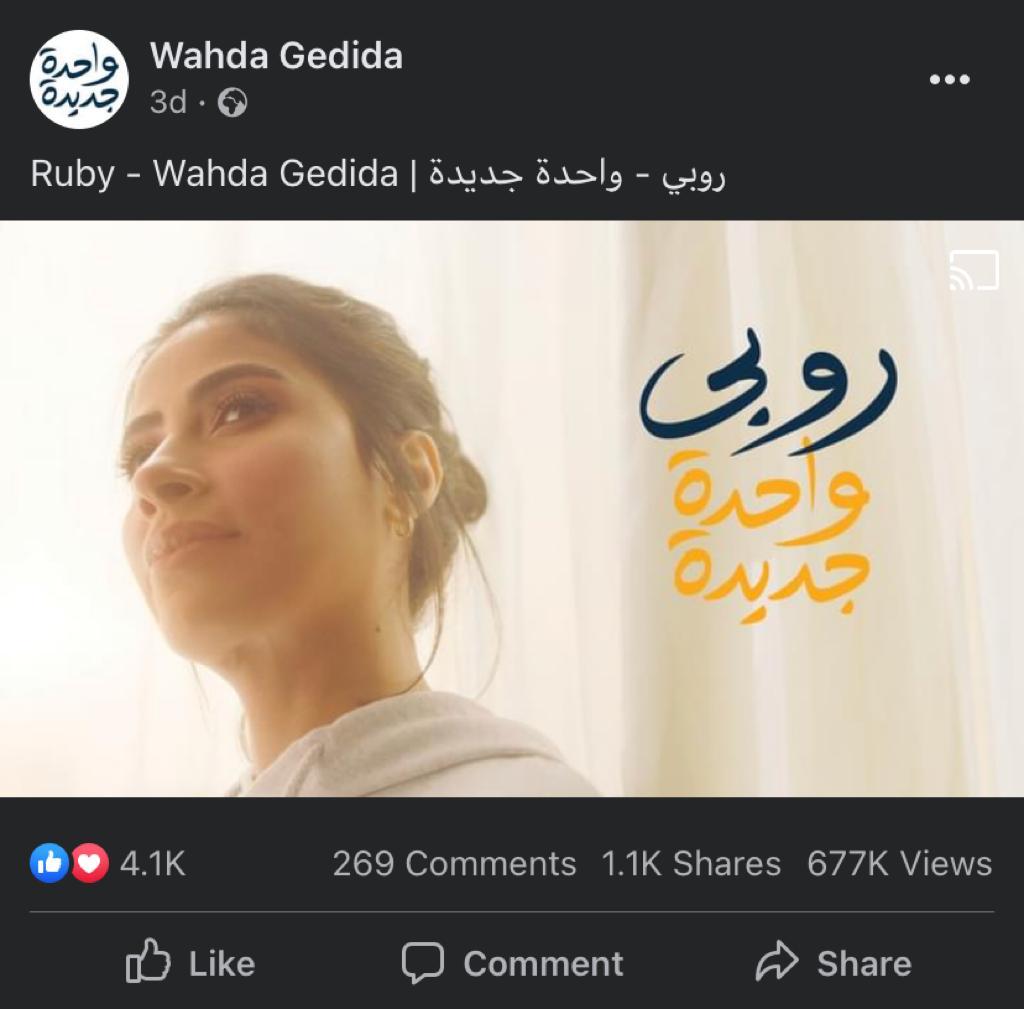
Task: See who reacted with 4.1K reactions
Action: pyautogui.click(x=108, y=863)
